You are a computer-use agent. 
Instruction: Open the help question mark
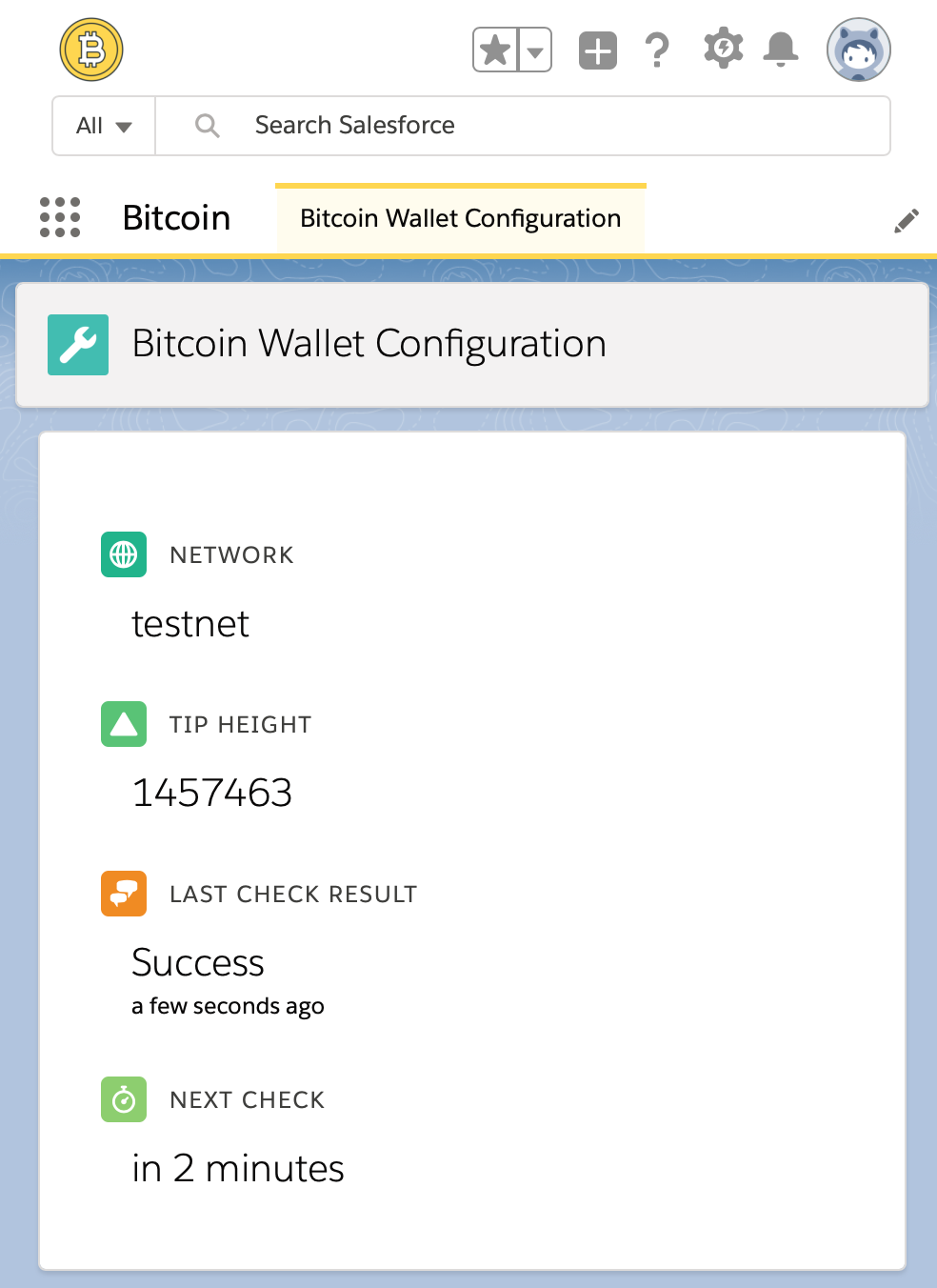point(657,50)
